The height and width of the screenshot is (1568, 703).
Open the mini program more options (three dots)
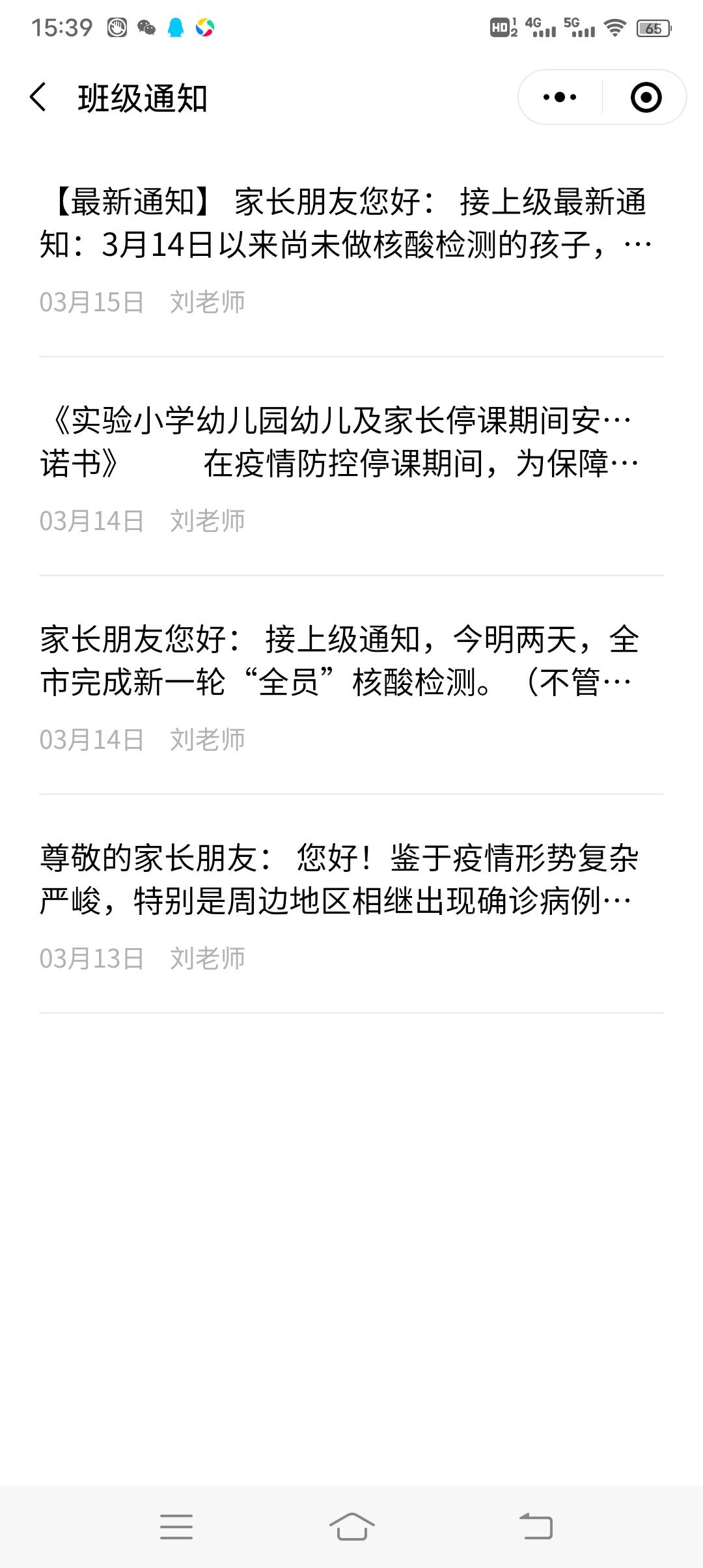558,96
